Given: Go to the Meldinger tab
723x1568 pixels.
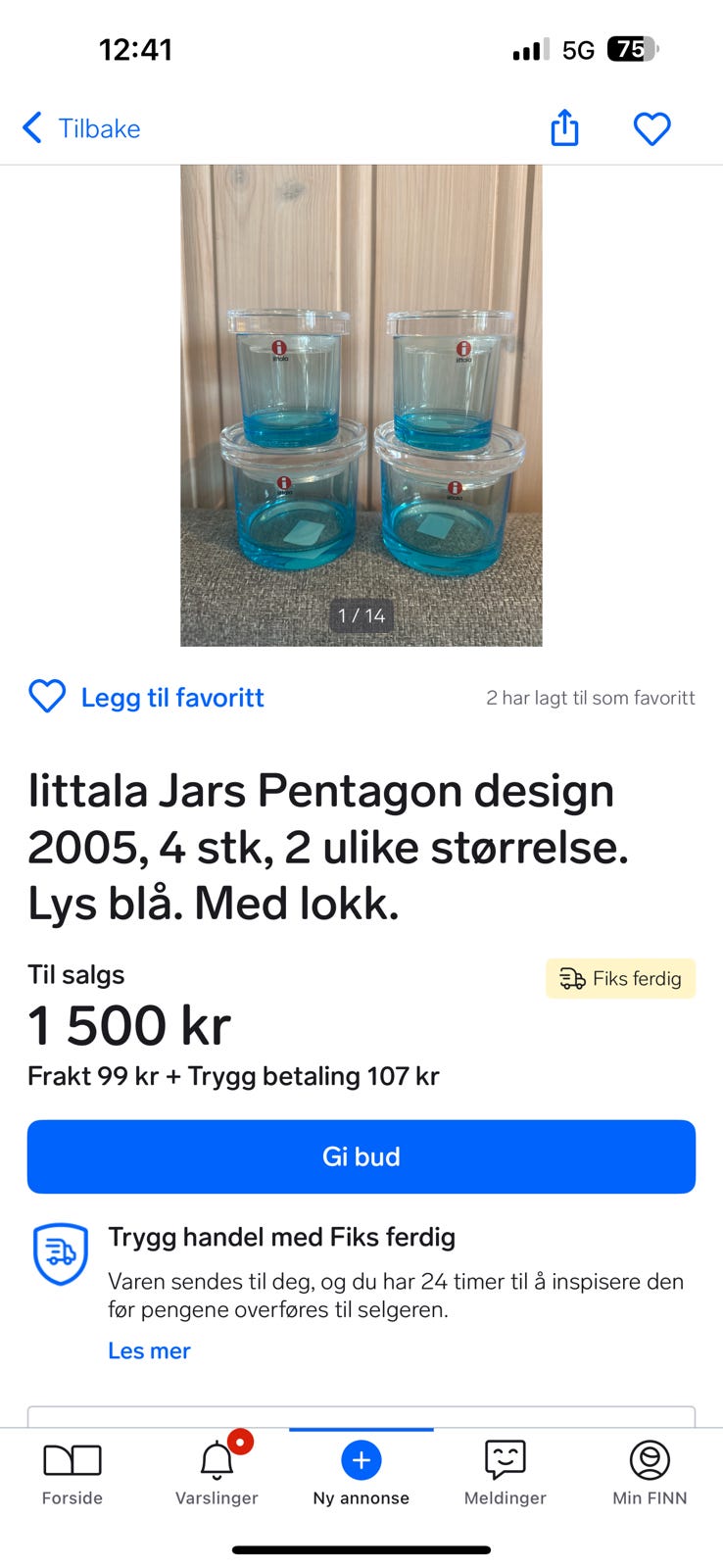Looking at the screenshot, I should tap(505, 1474).
